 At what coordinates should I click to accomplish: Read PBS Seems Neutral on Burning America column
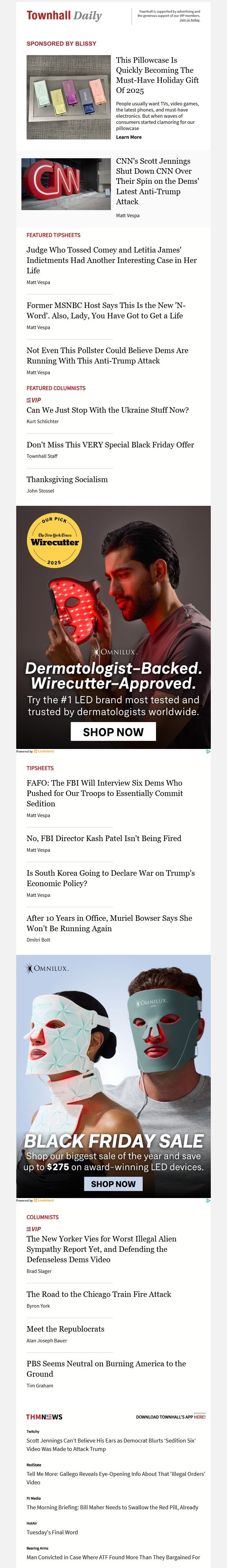[x=106, y=1368]
